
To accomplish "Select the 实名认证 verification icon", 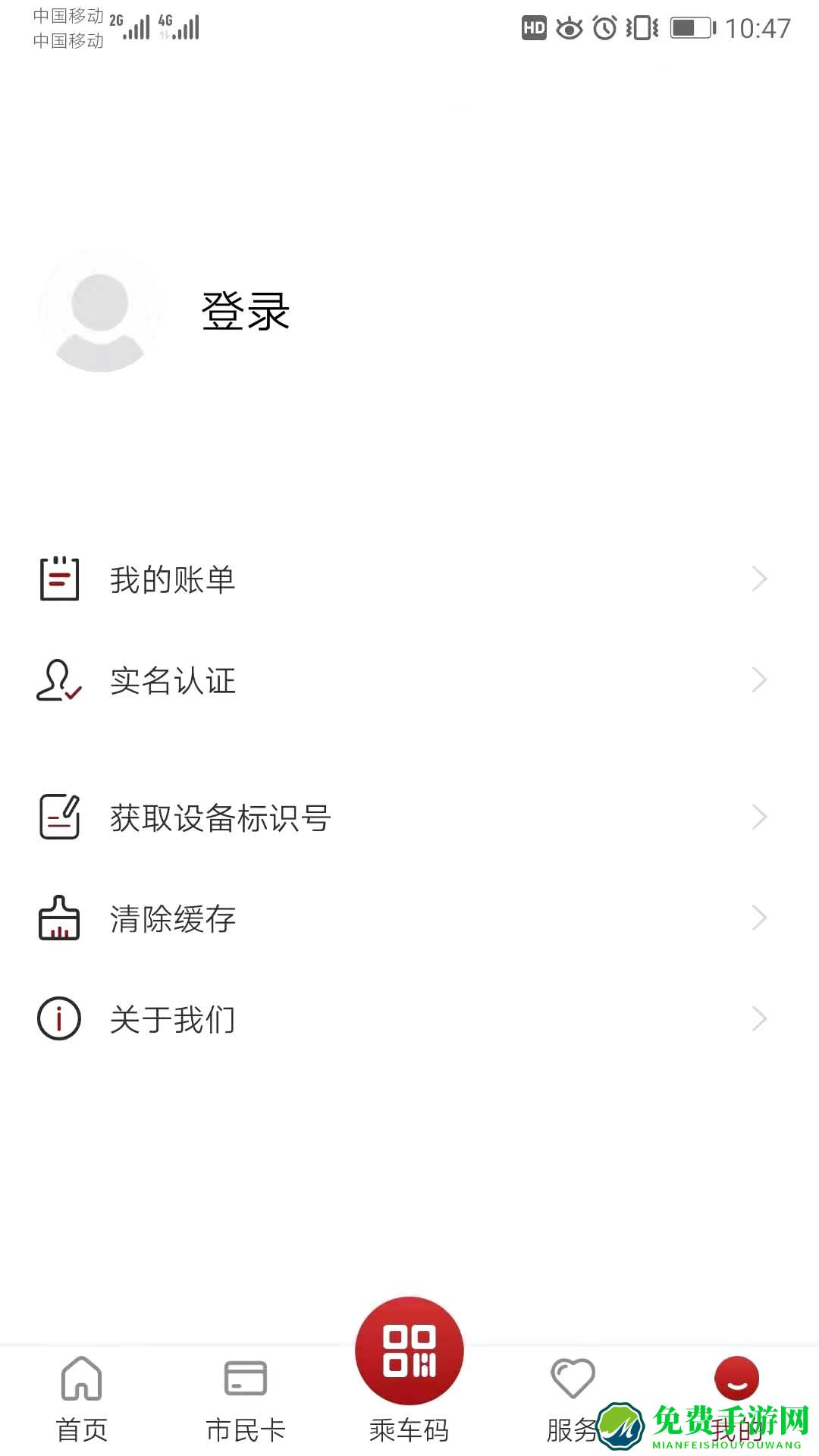I will coord(58,681).
